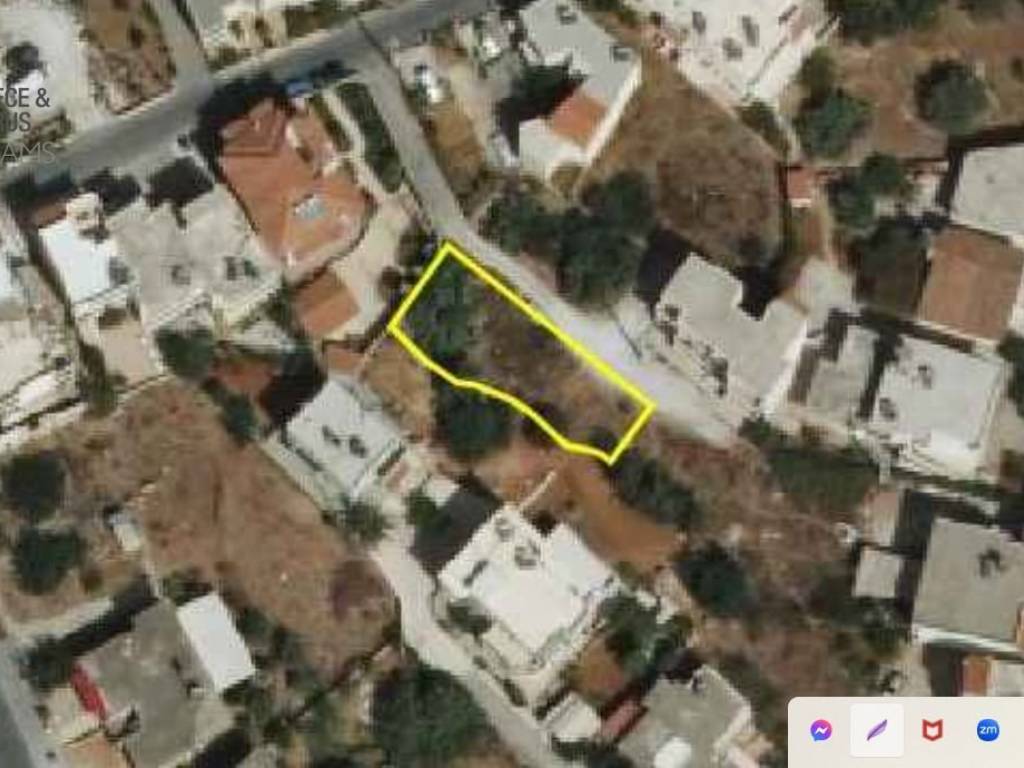Open the purple feather app icon
The width and height of the screenshot is (1024, 768).
pyautogui.click(x=877, y=730)
